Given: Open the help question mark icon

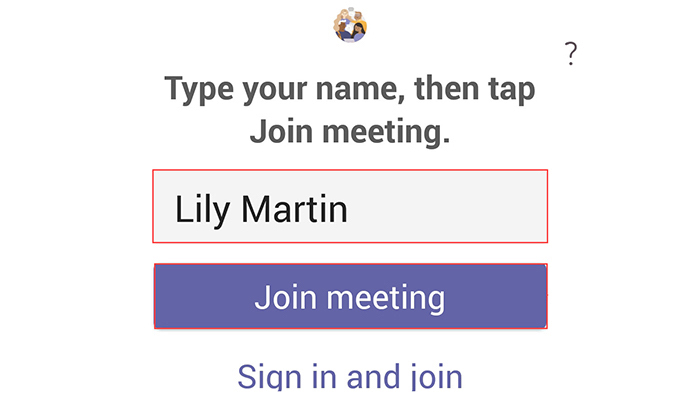Looking at the screenshot, I should pyautogui.click(x=571, y=53).
